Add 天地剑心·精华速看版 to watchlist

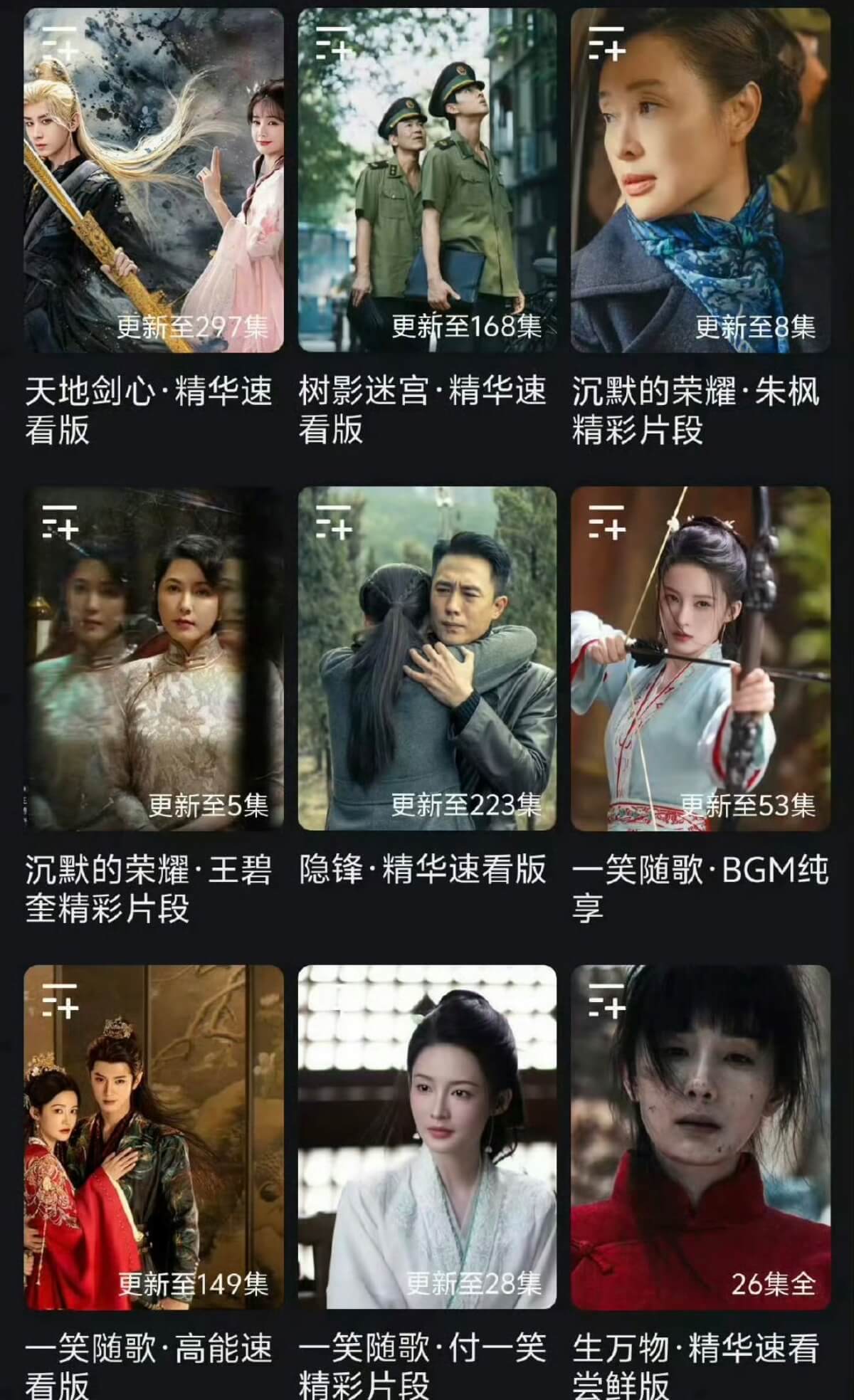pyautogui.click(x=60, y=43)
